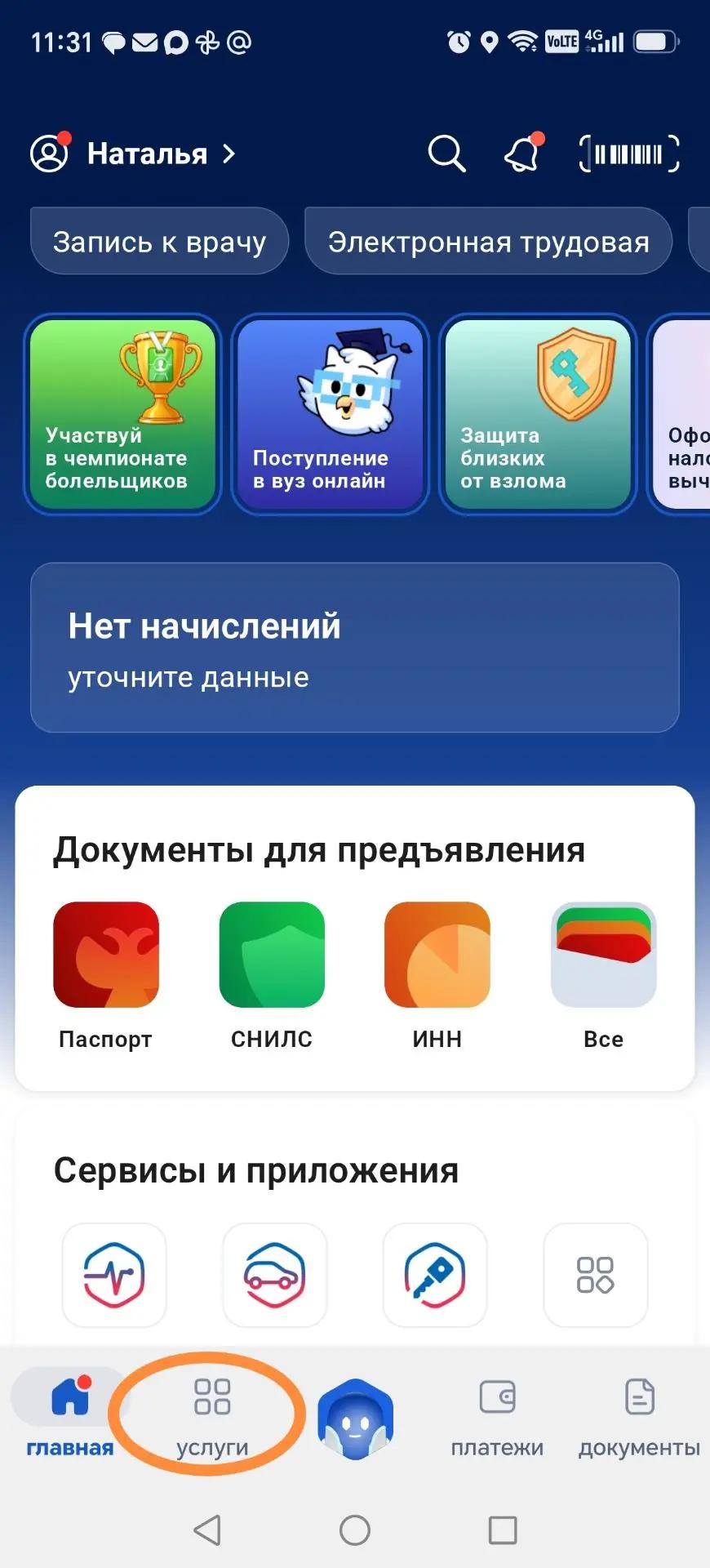Image resolution: width=710 pixels, height=1568 pixels.
Task: Open the health service icon with pulse
Action: click(114, 1275)
